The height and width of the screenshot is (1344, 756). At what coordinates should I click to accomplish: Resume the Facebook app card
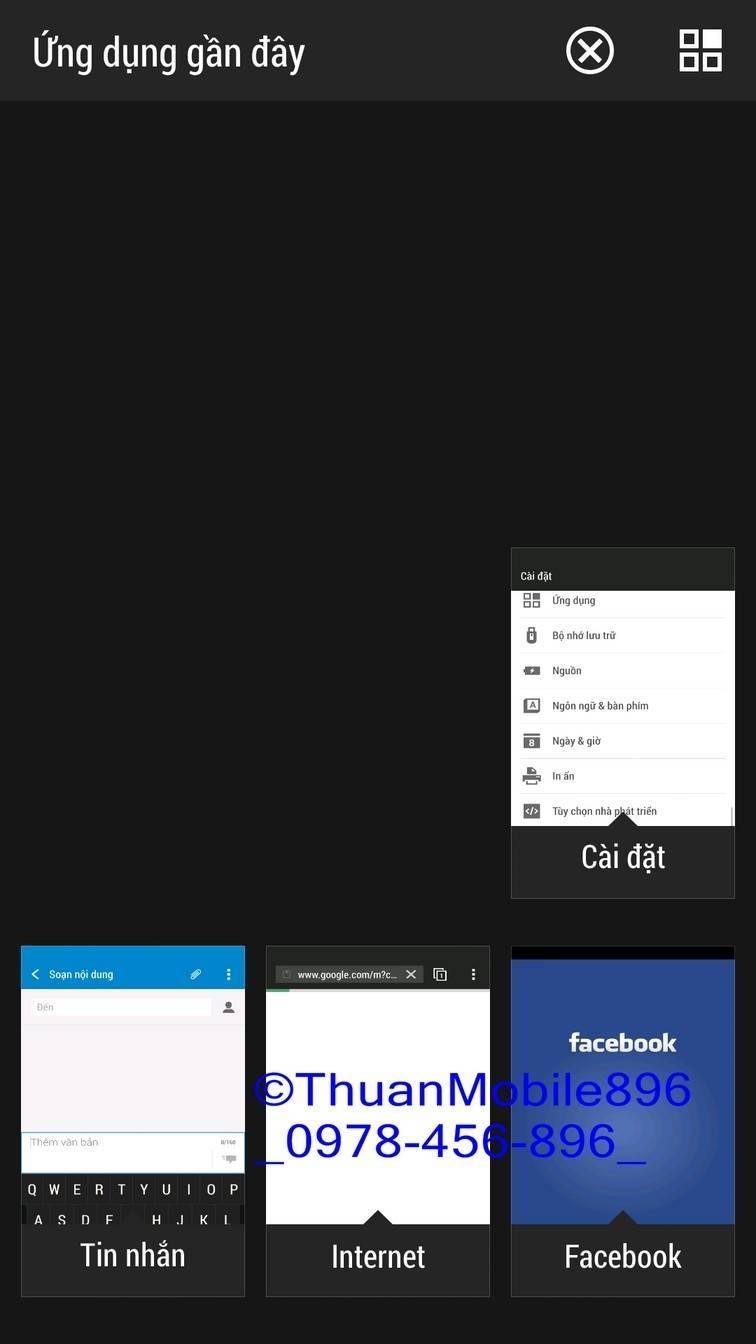pos(622,1120)
